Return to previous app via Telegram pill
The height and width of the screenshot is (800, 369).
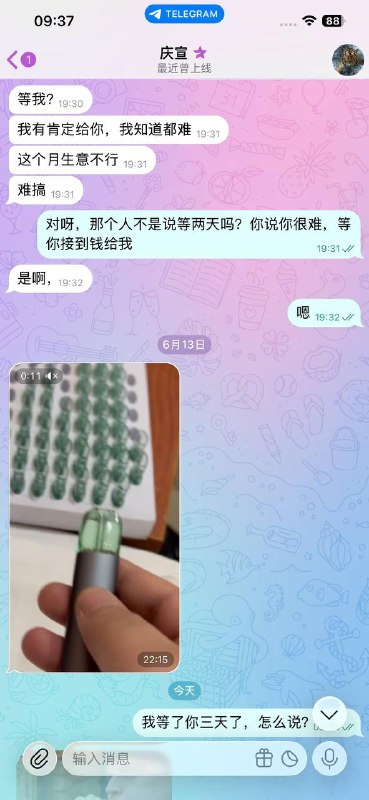coord(184,14)
